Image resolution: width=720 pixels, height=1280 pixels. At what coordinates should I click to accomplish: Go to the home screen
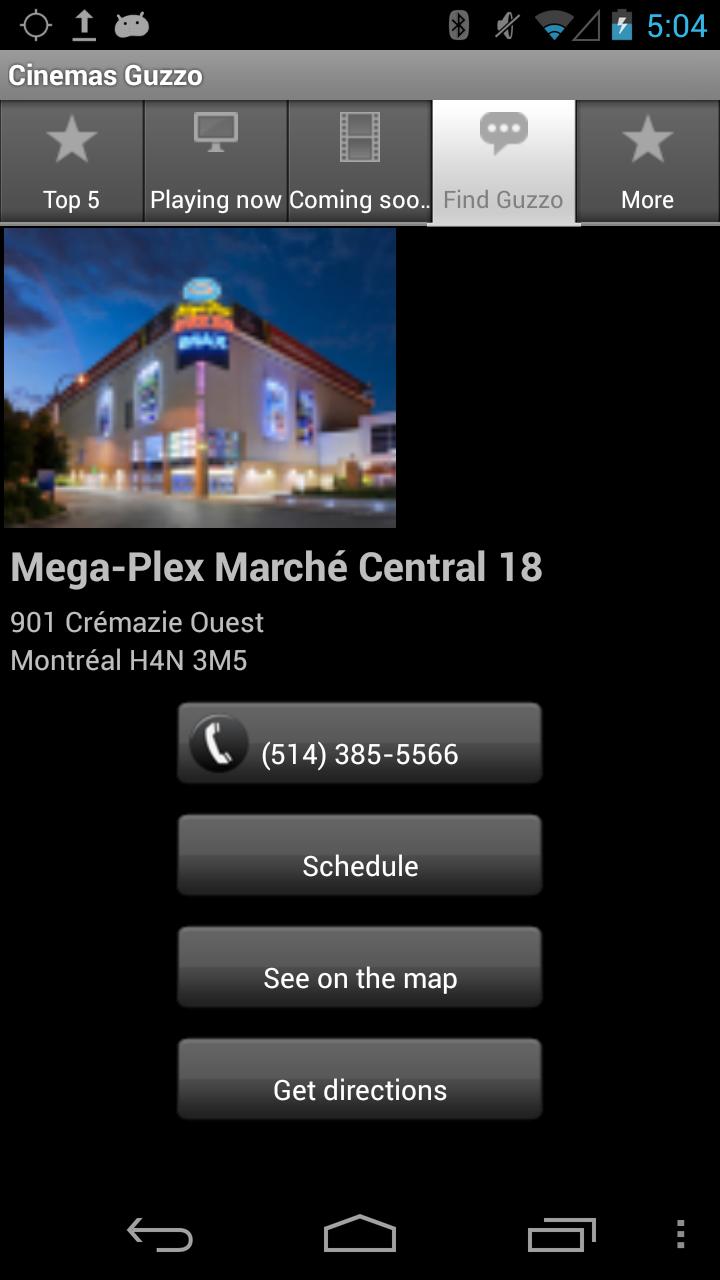(360, 1235)
